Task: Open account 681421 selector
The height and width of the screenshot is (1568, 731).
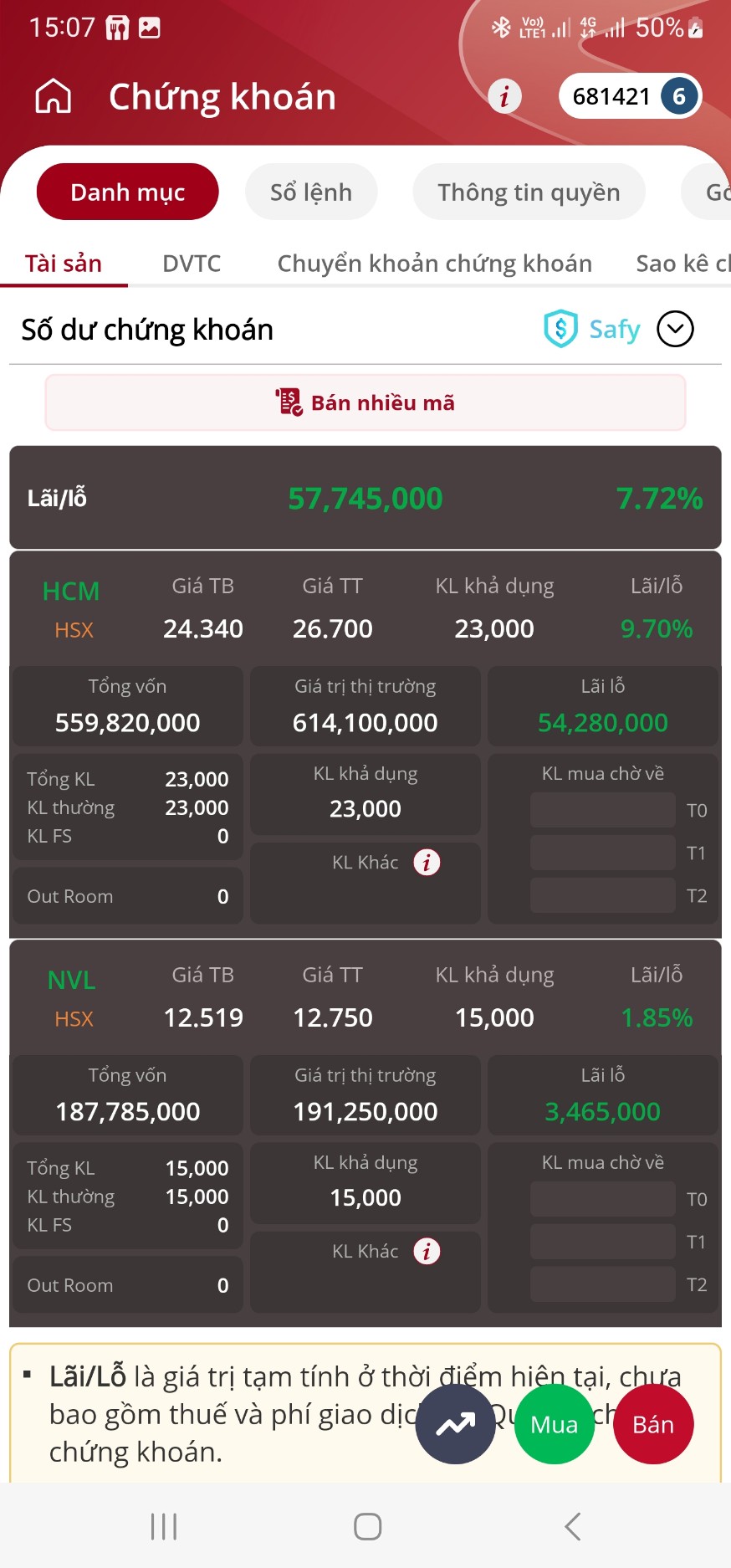Action: [629, 97]
